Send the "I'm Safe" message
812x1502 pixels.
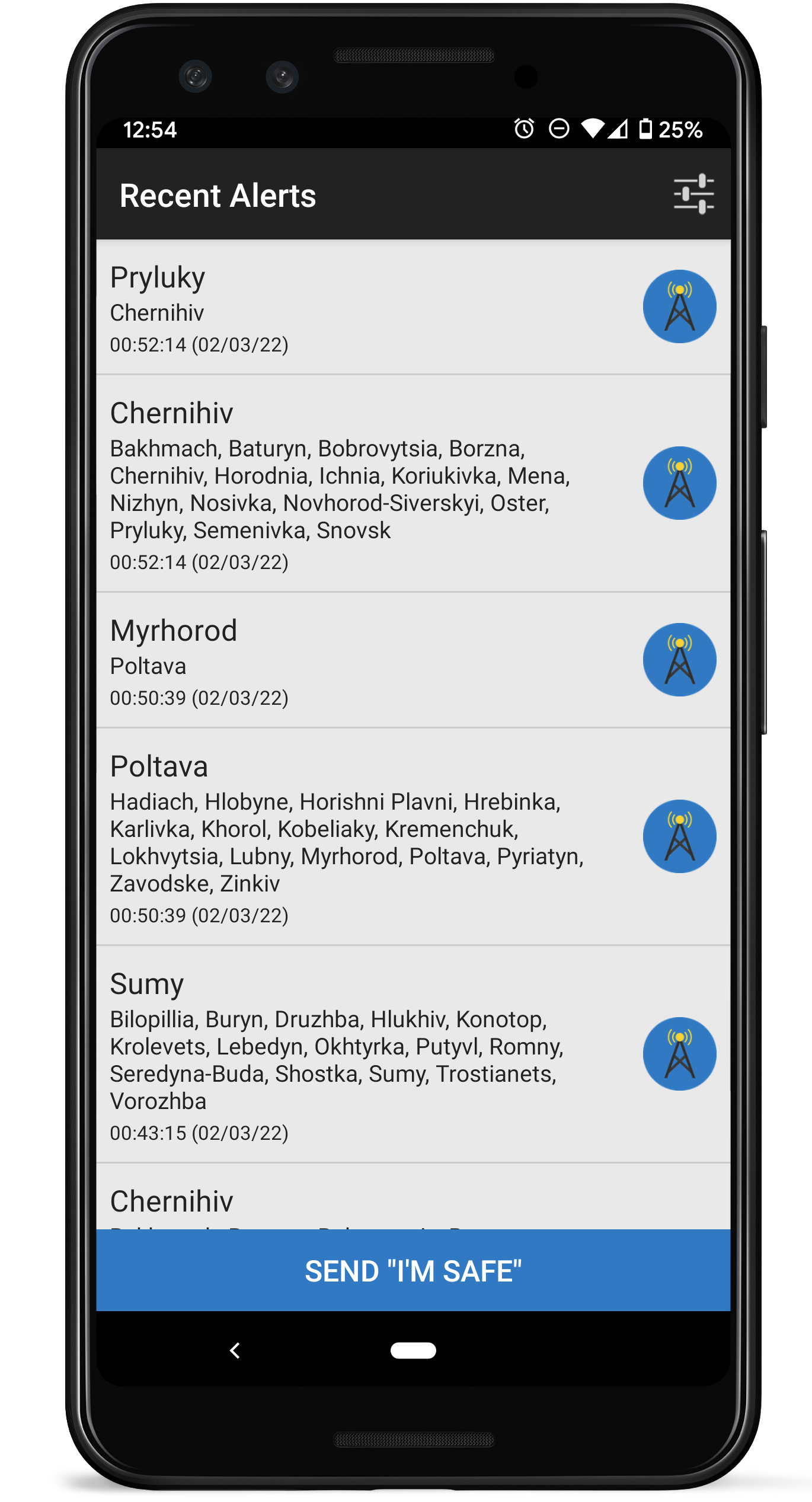tap(413, 1271)
